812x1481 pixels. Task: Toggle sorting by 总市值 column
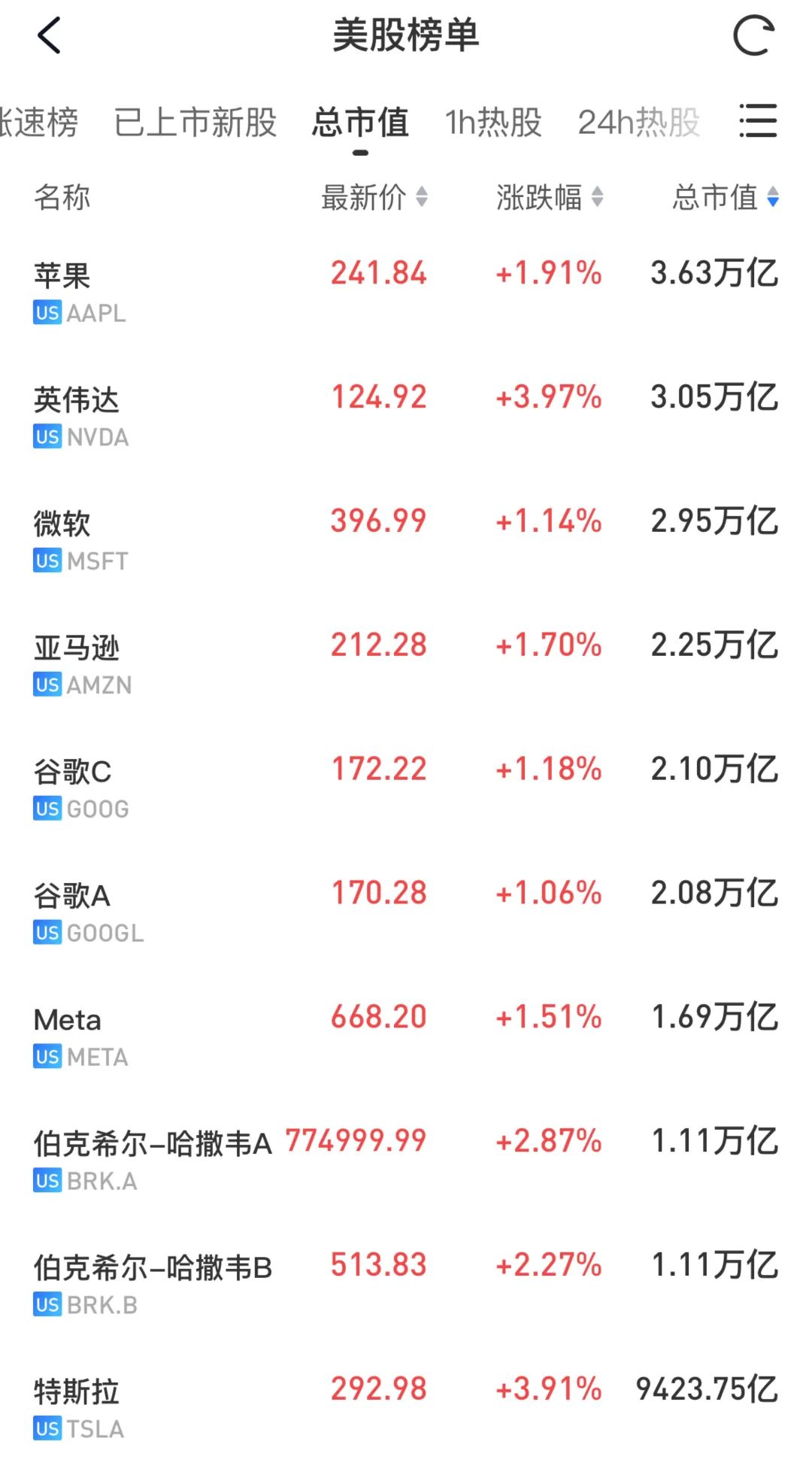click(x=726, y=197)
